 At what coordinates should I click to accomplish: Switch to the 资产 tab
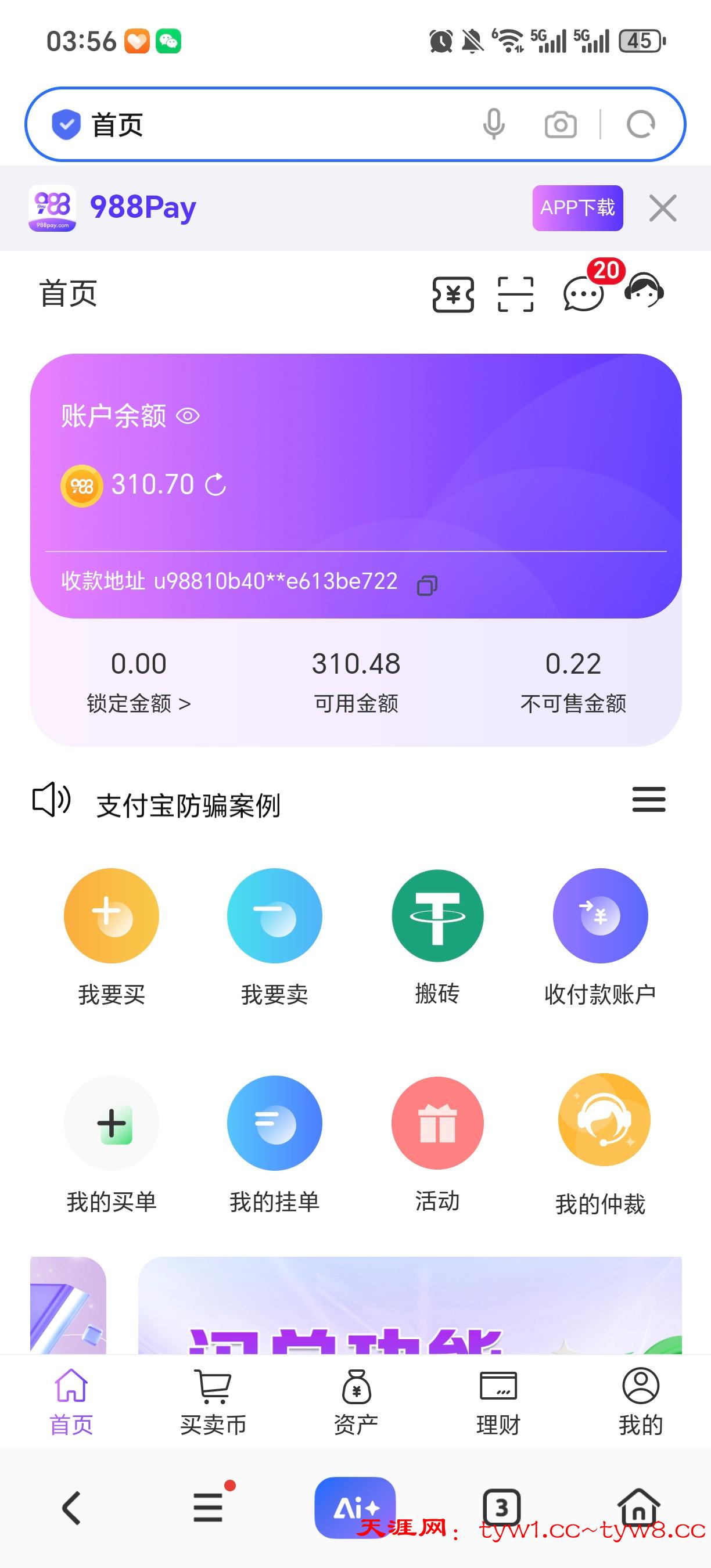click(x=355, y=1407)
